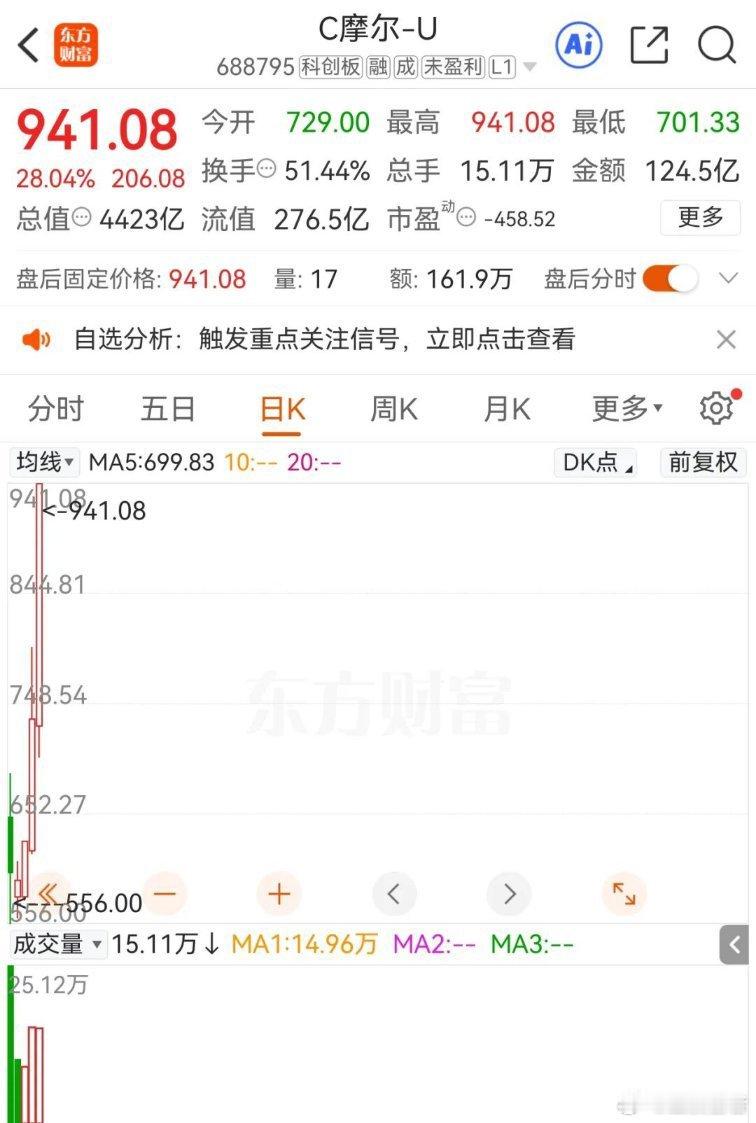Zoom in using the plus icon

[278, 894]
